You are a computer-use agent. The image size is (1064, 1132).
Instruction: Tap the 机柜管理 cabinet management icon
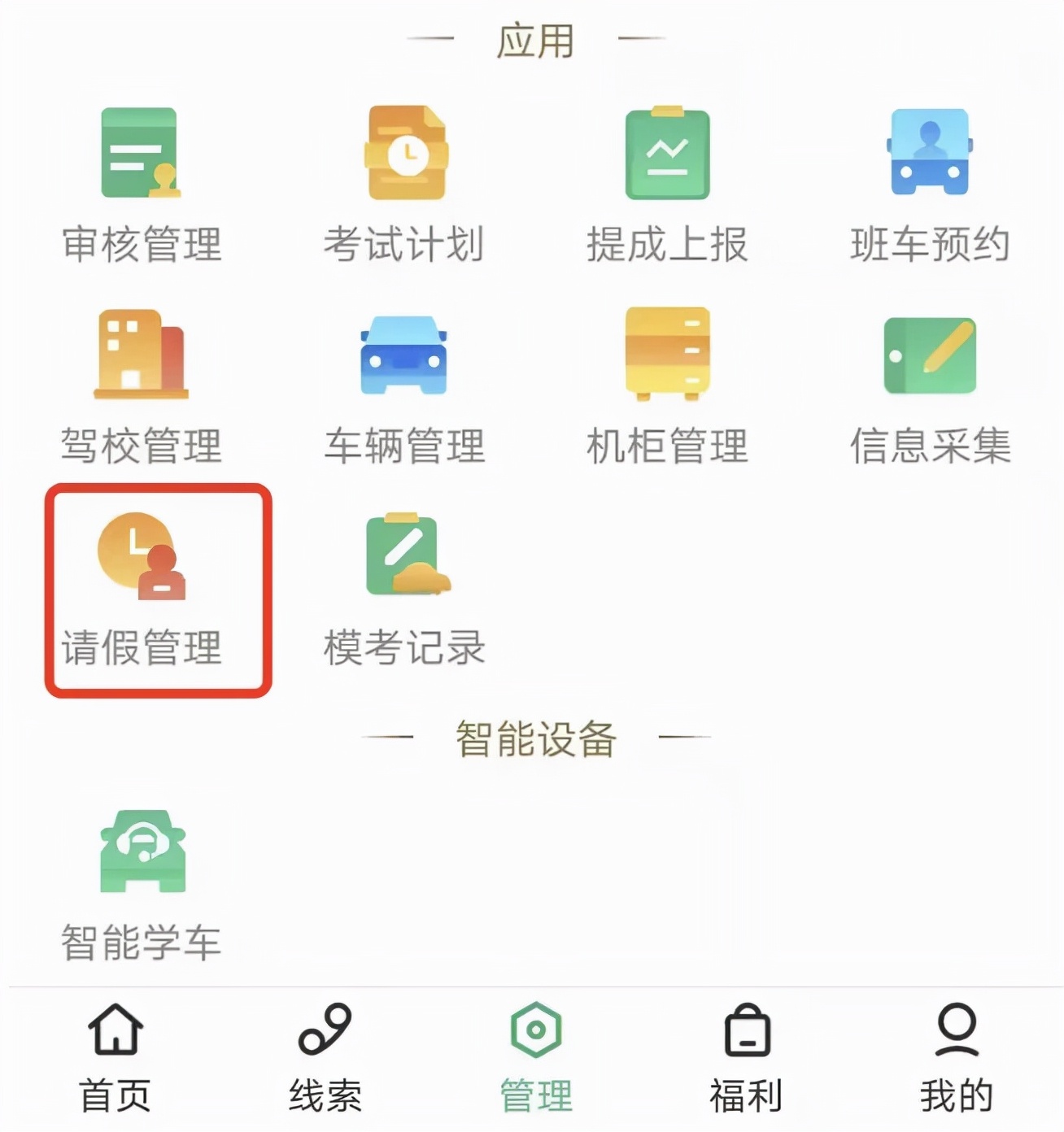tap(667, 356)
